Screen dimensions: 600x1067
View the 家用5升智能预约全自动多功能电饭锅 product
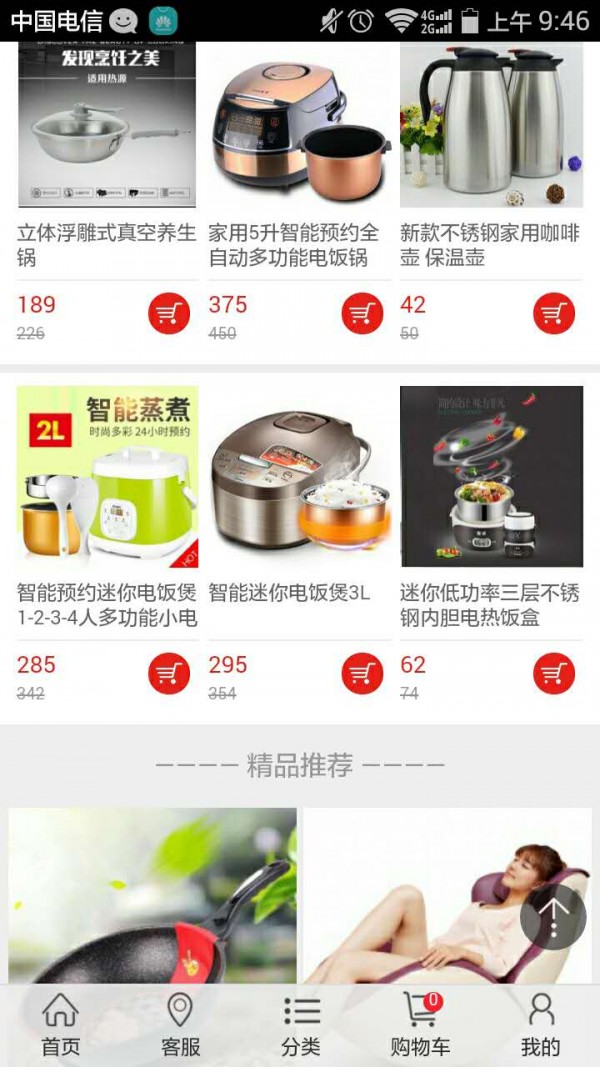(x=299, y=125)
